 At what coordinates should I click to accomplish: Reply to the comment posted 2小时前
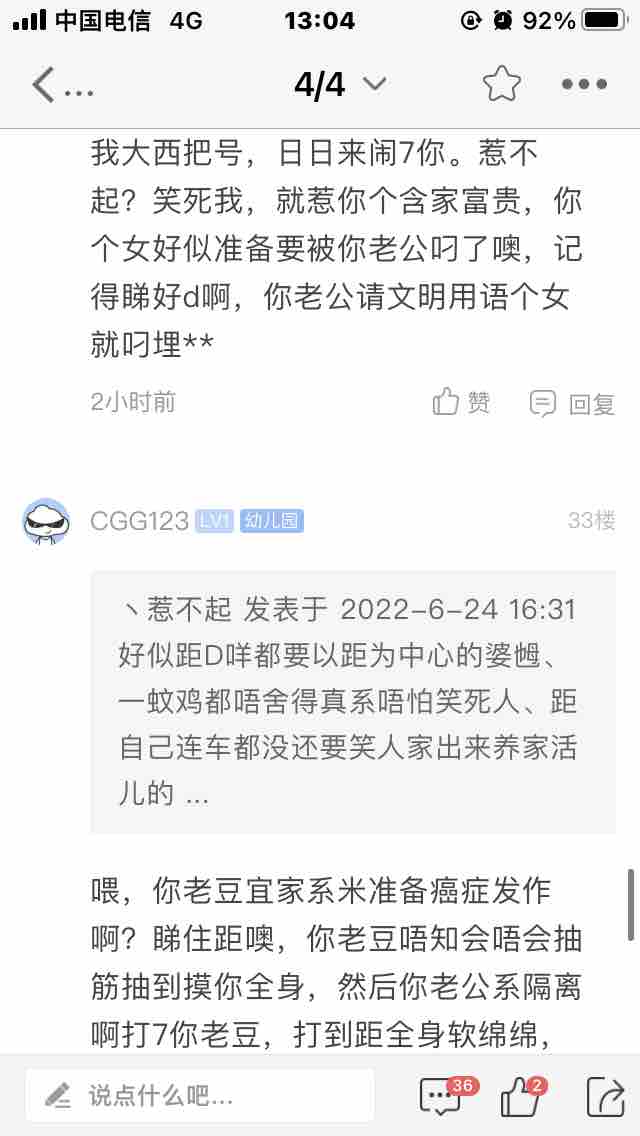[573, 403]
